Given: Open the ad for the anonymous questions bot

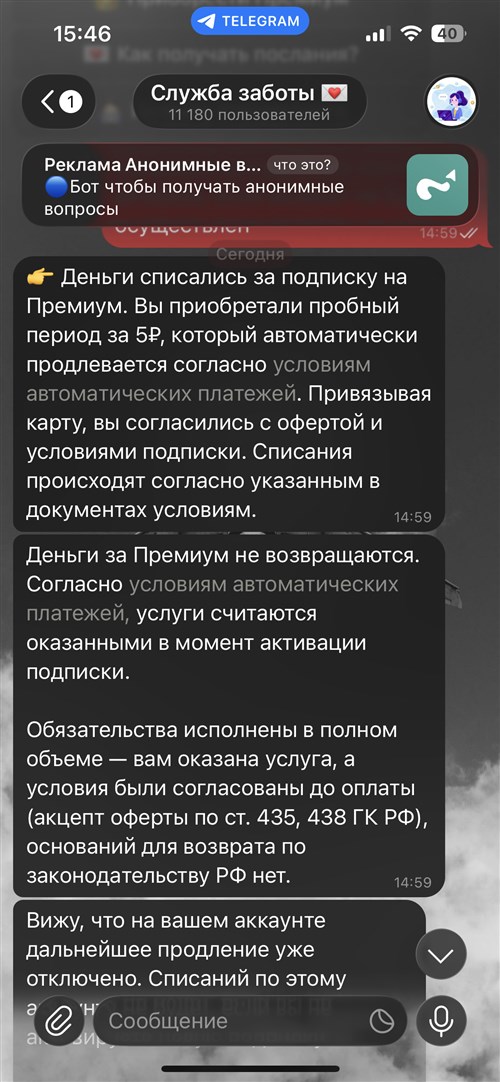Looking at the screenshot, I should click(250, 185).
